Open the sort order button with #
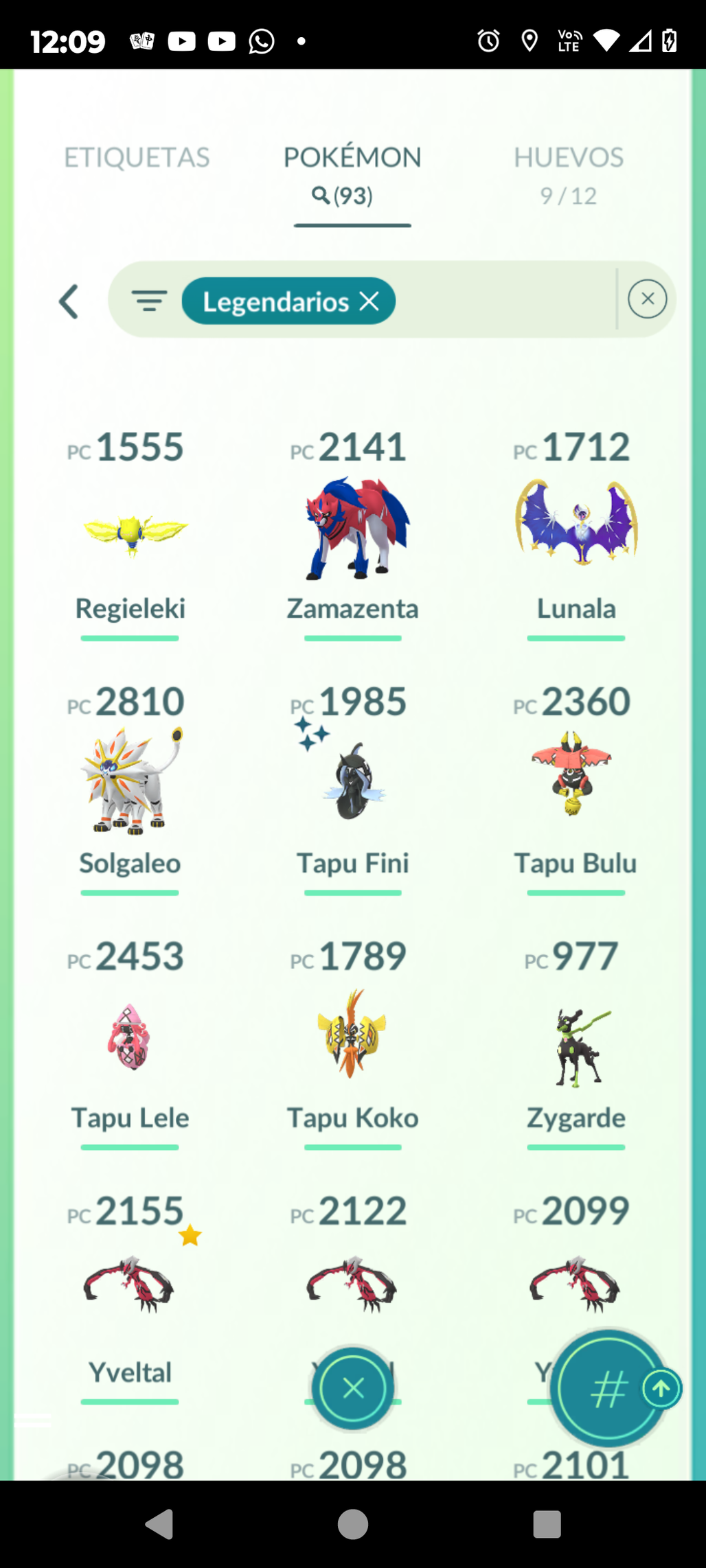Image resolution: width=706 pixels, height=1568 pixels. click(607, 1389)
